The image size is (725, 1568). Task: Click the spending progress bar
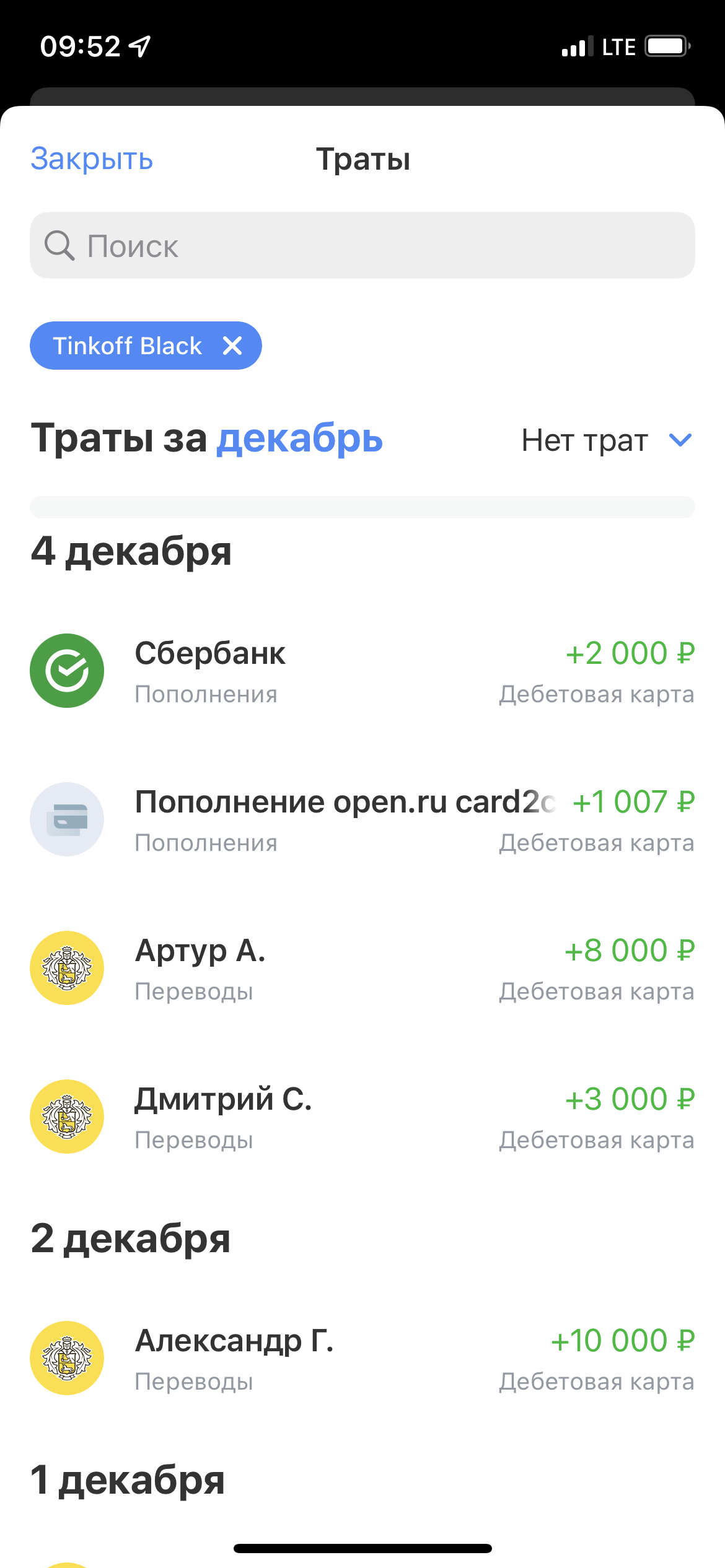pos(362,506)
